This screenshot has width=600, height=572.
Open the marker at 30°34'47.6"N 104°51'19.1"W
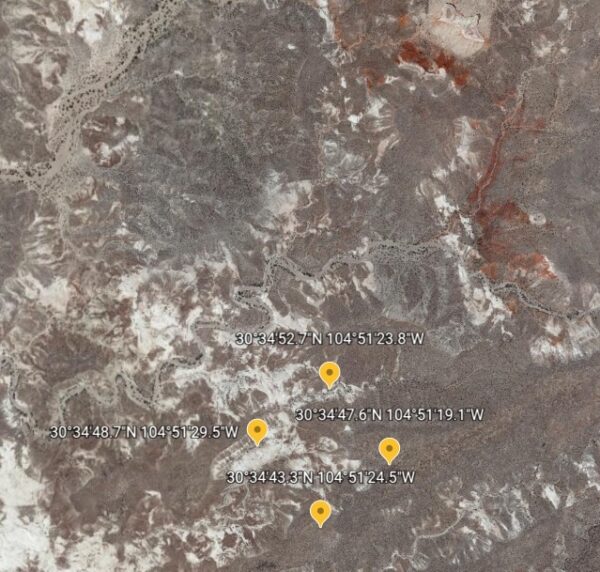(389, 450)
